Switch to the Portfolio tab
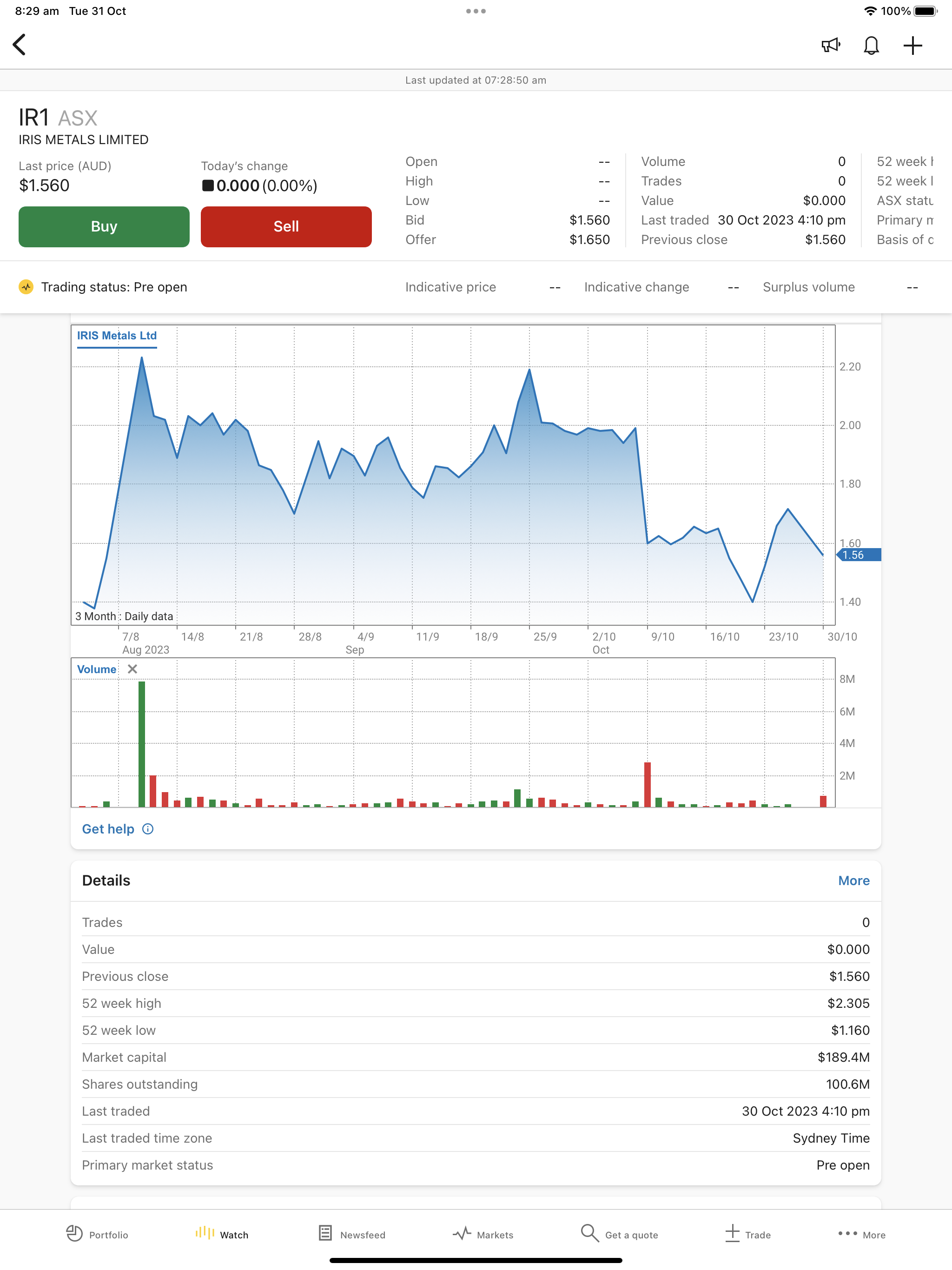 click(x=97, y=1234)
